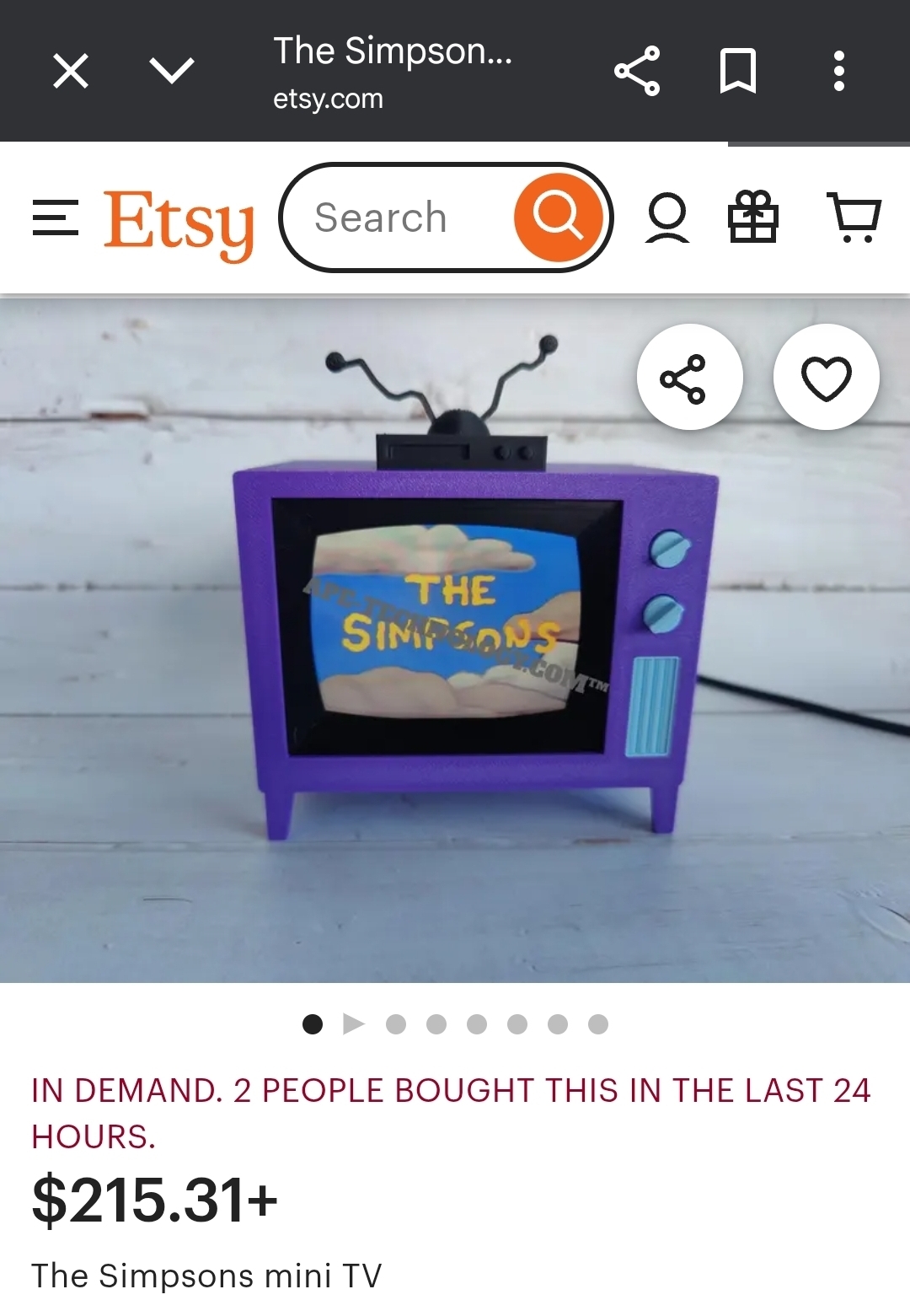910x1316 pixels.
Task: Open the Etsy hamburger menu
Action: pyautogui.click(x=56, y=218)
